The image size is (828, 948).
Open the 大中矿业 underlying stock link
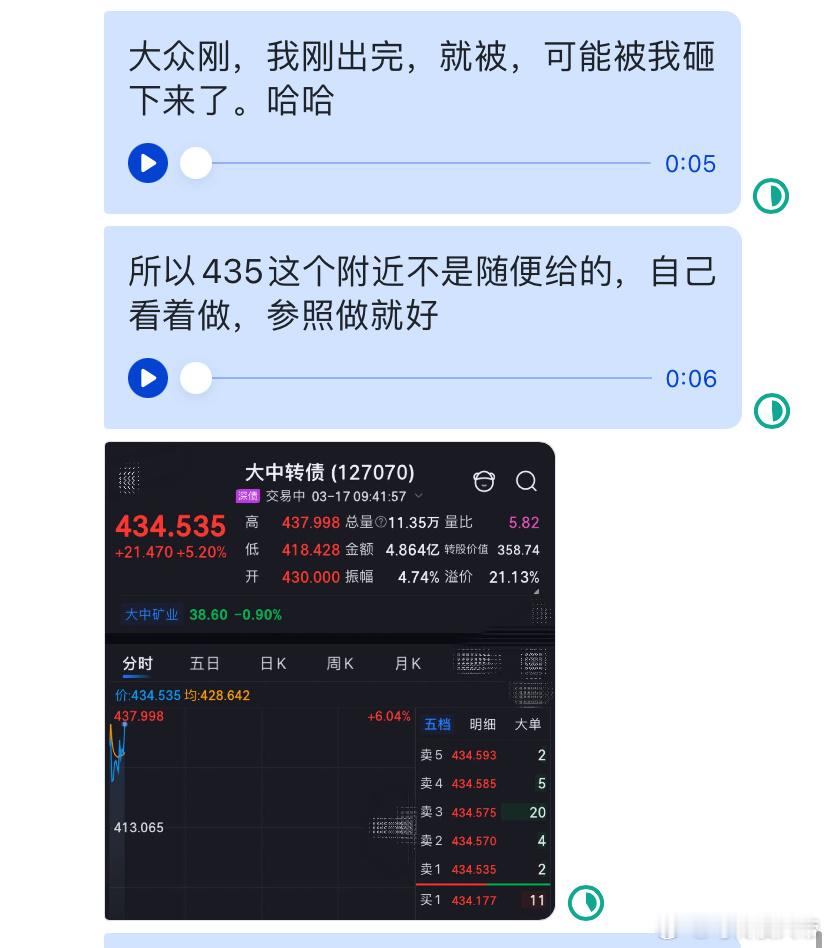coord(151,614)
